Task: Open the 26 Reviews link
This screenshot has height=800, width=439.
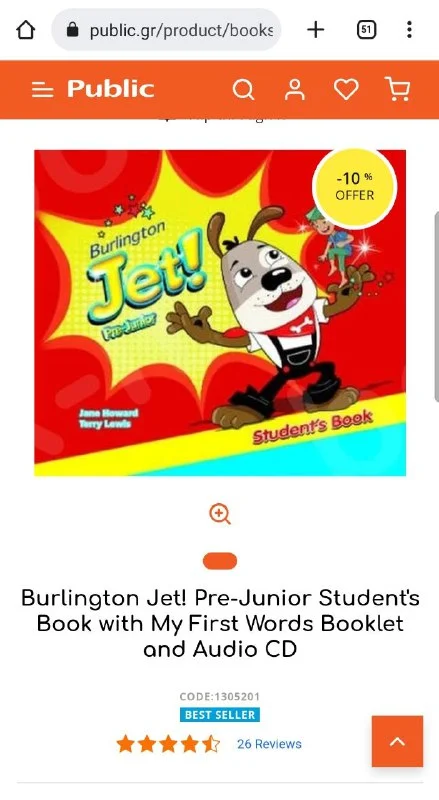Action: coord(269,744)
